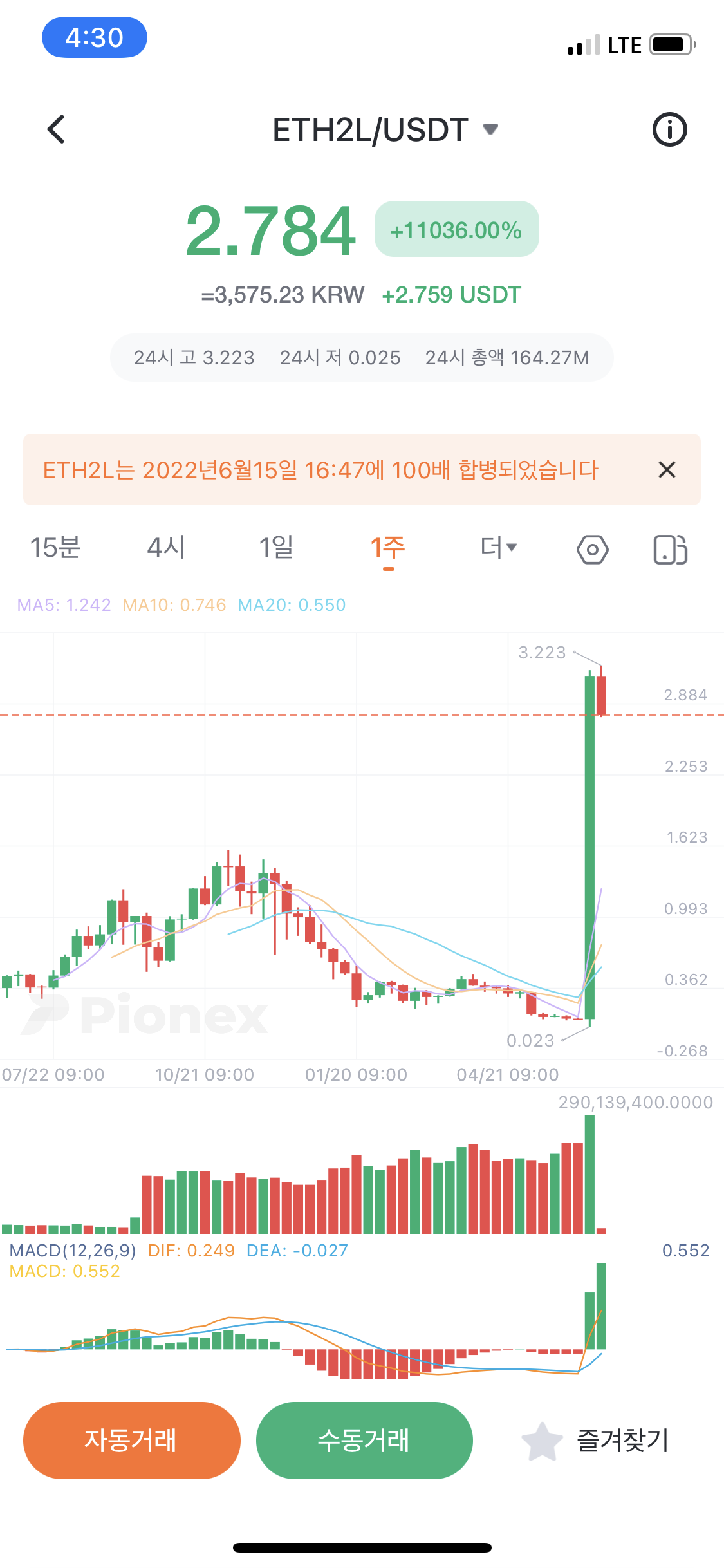The height and width of the screenshot is (1568, 724).
Task: Select the 1주 chart interval
Action: click(387, 549)
